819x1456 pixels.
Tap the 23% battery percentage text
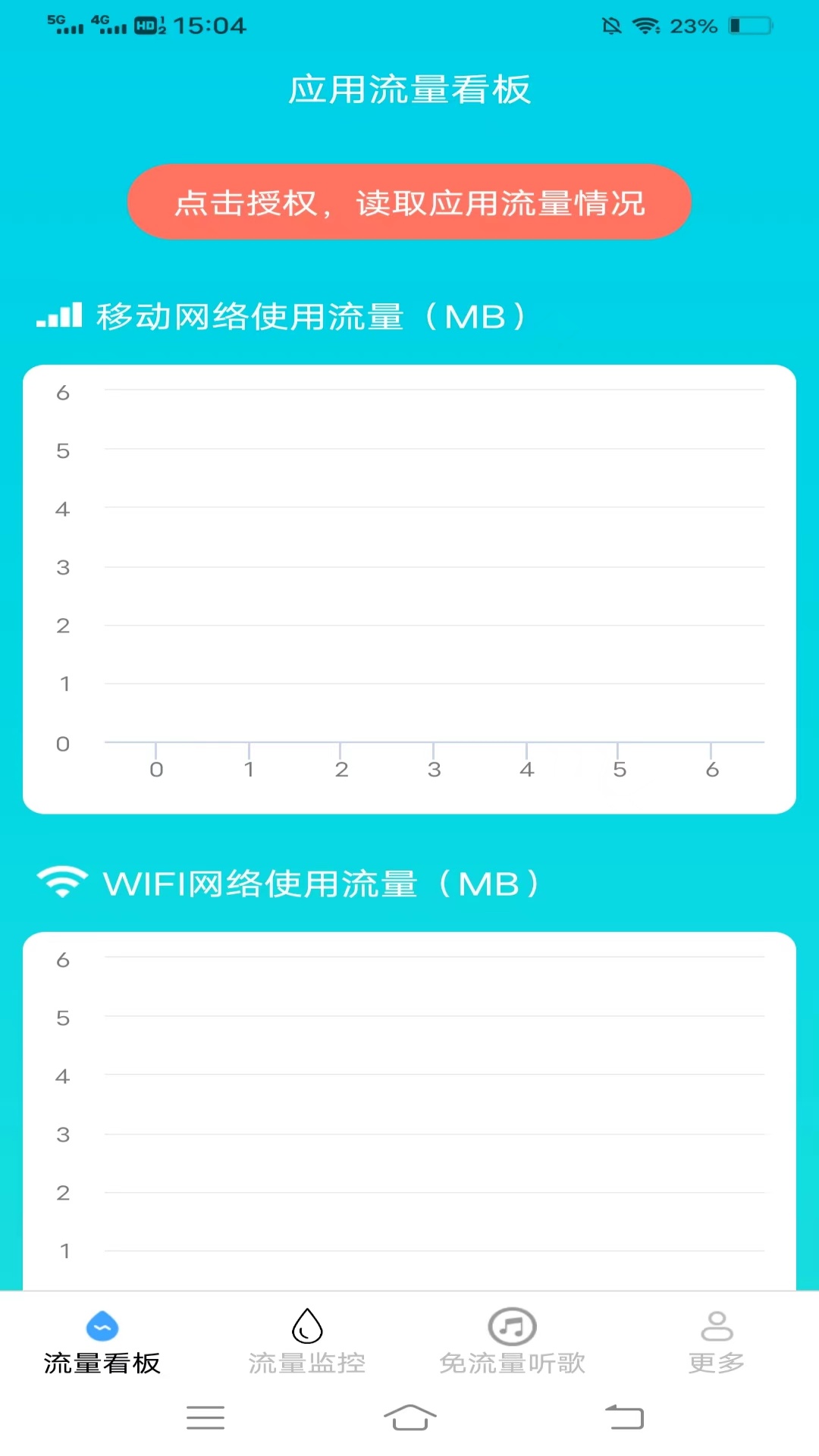tap(693, 27)
